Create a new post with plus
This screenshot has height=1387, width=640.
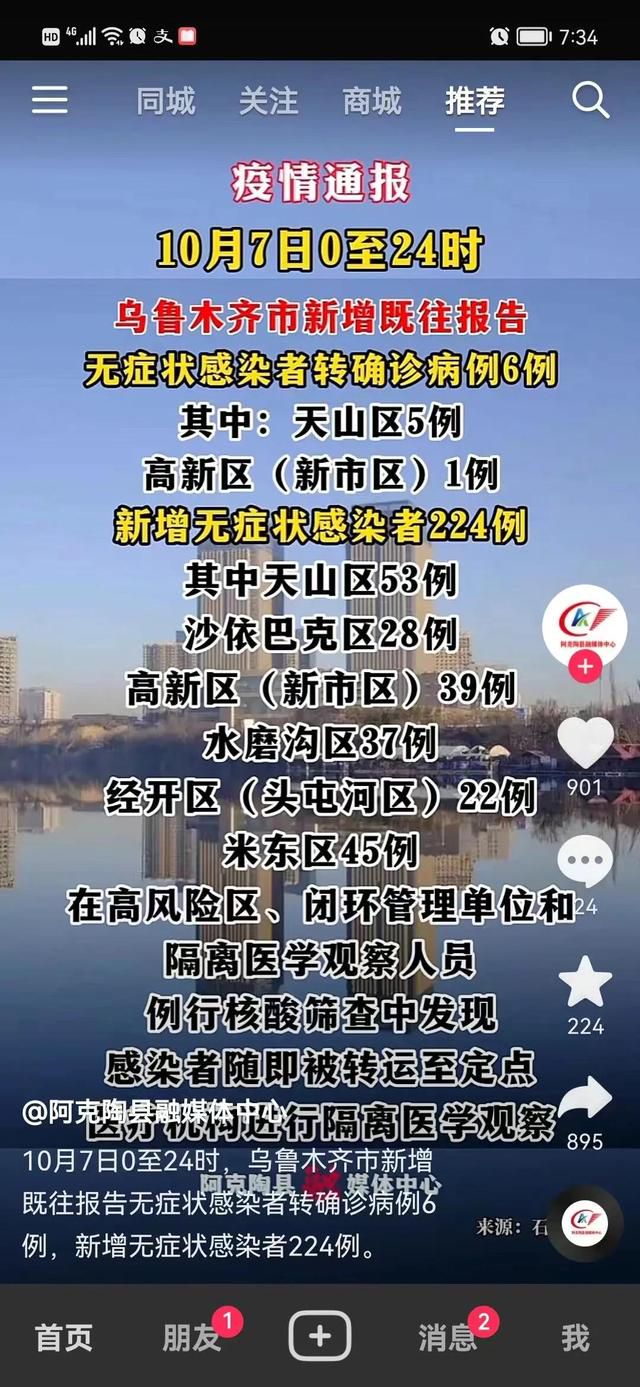point(320,1336)
